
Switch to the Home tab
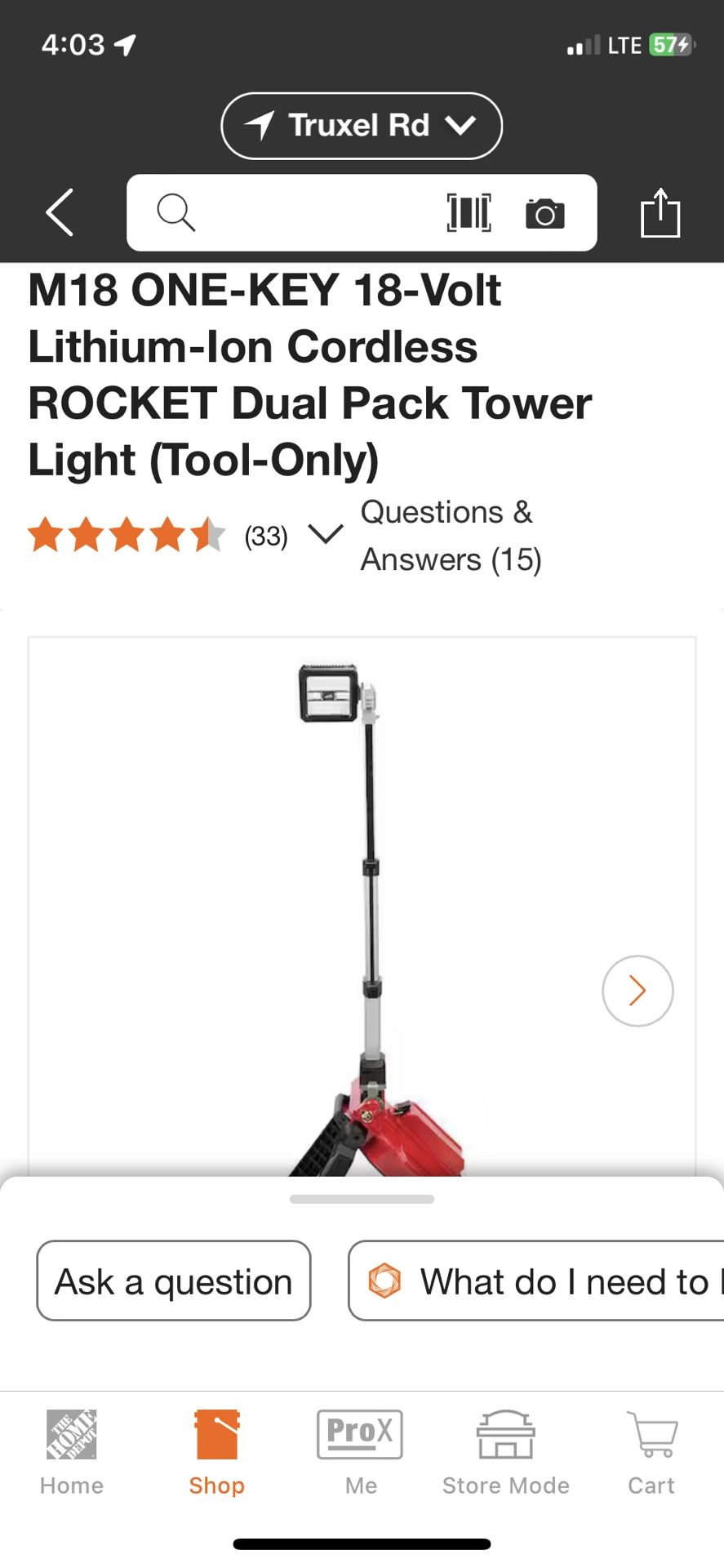pyautogui.click(x=72, y=1454)
